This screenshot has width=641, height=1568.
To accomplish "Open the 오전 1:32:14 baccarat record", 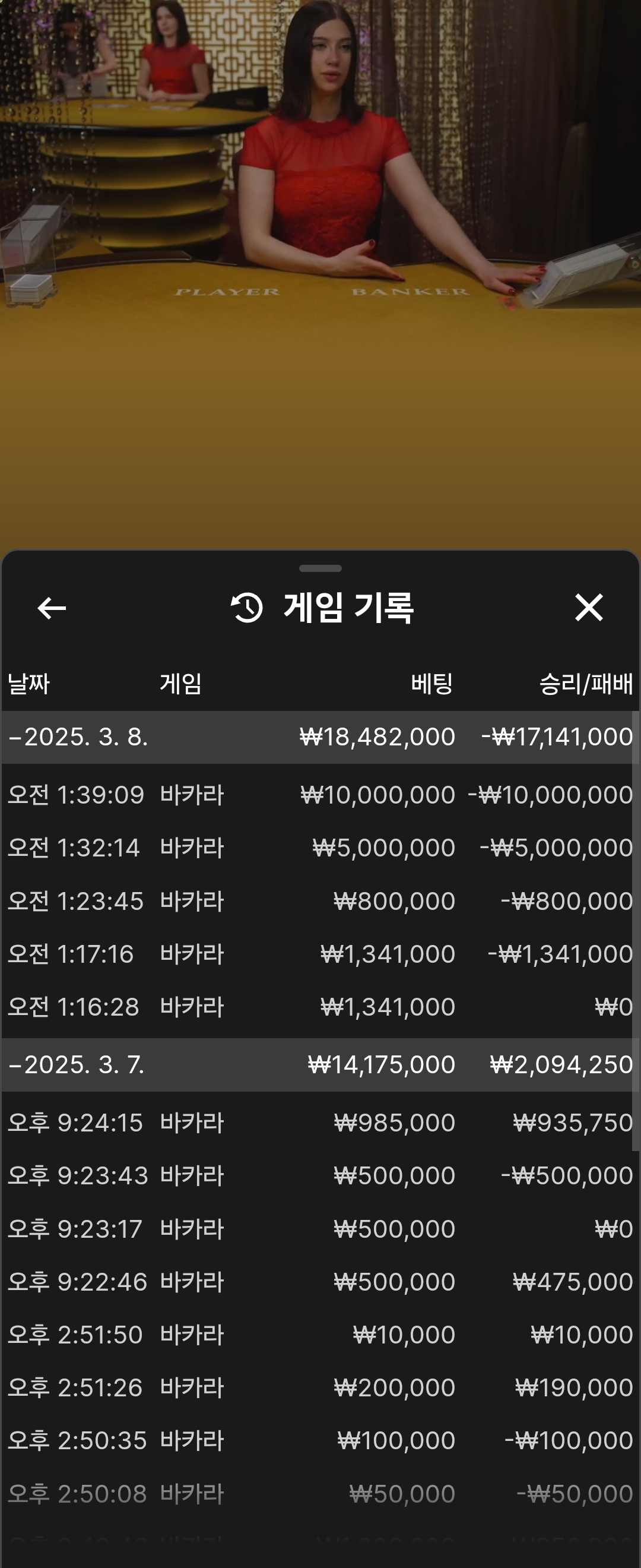I will click(320, 848).
